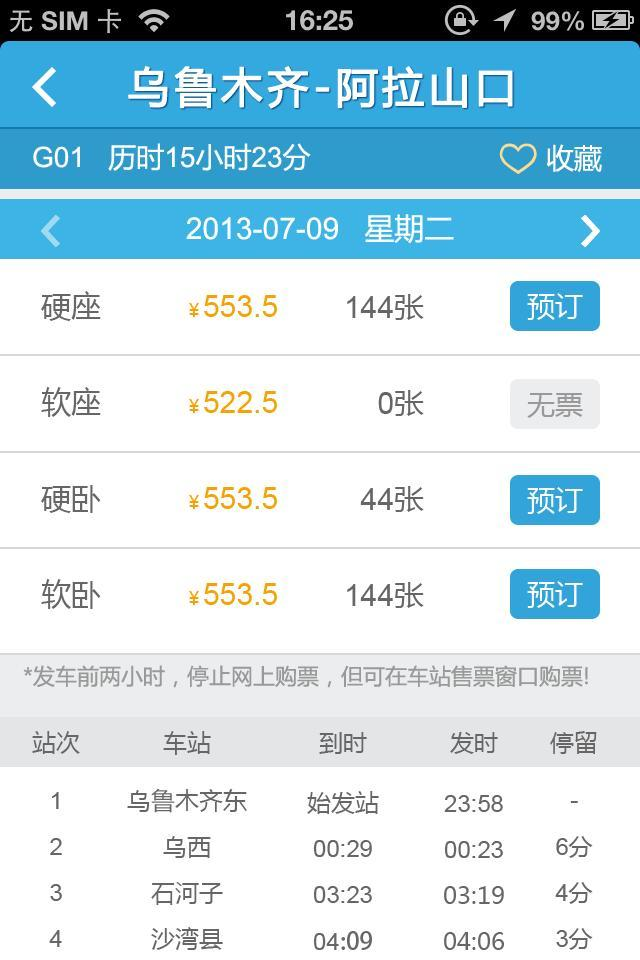Tap 无票 on the 软座 row
The height and width of the screenshot is (960, 640).
click(554, 404)
